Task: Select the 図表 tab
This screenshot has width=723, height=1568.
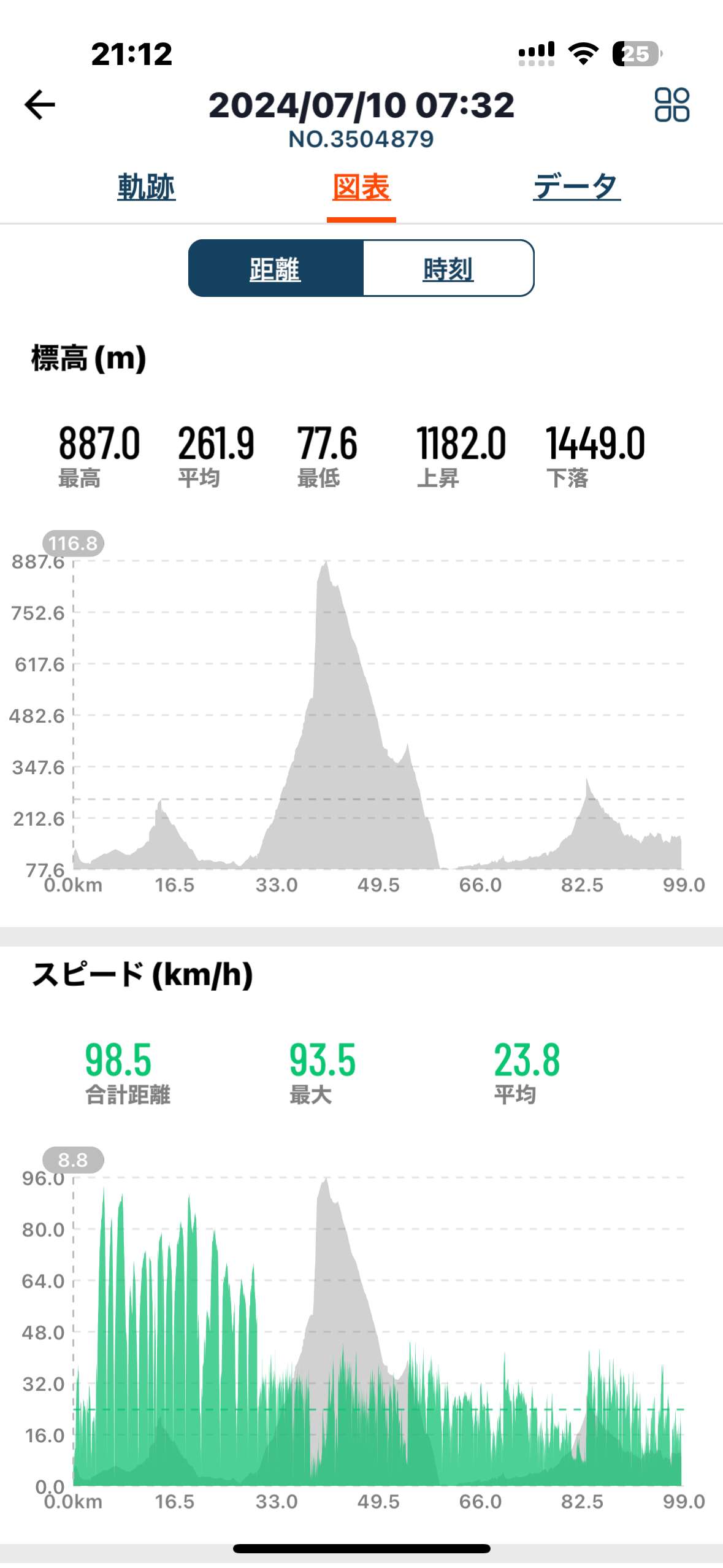Action: pyautogui.click(x=361, y=187)
